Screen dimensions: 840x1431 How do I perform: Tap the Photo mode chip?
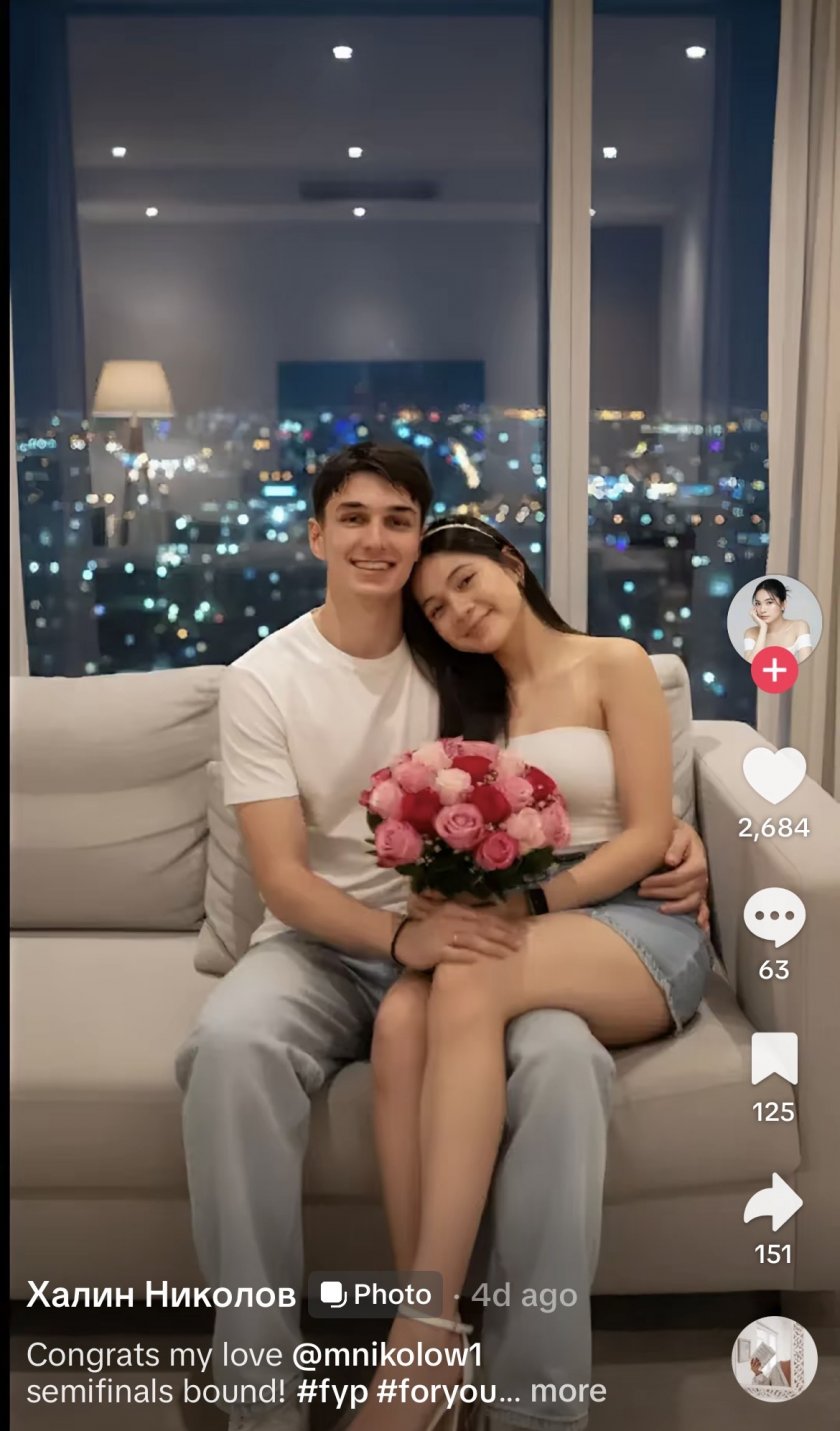(376, 1295)
